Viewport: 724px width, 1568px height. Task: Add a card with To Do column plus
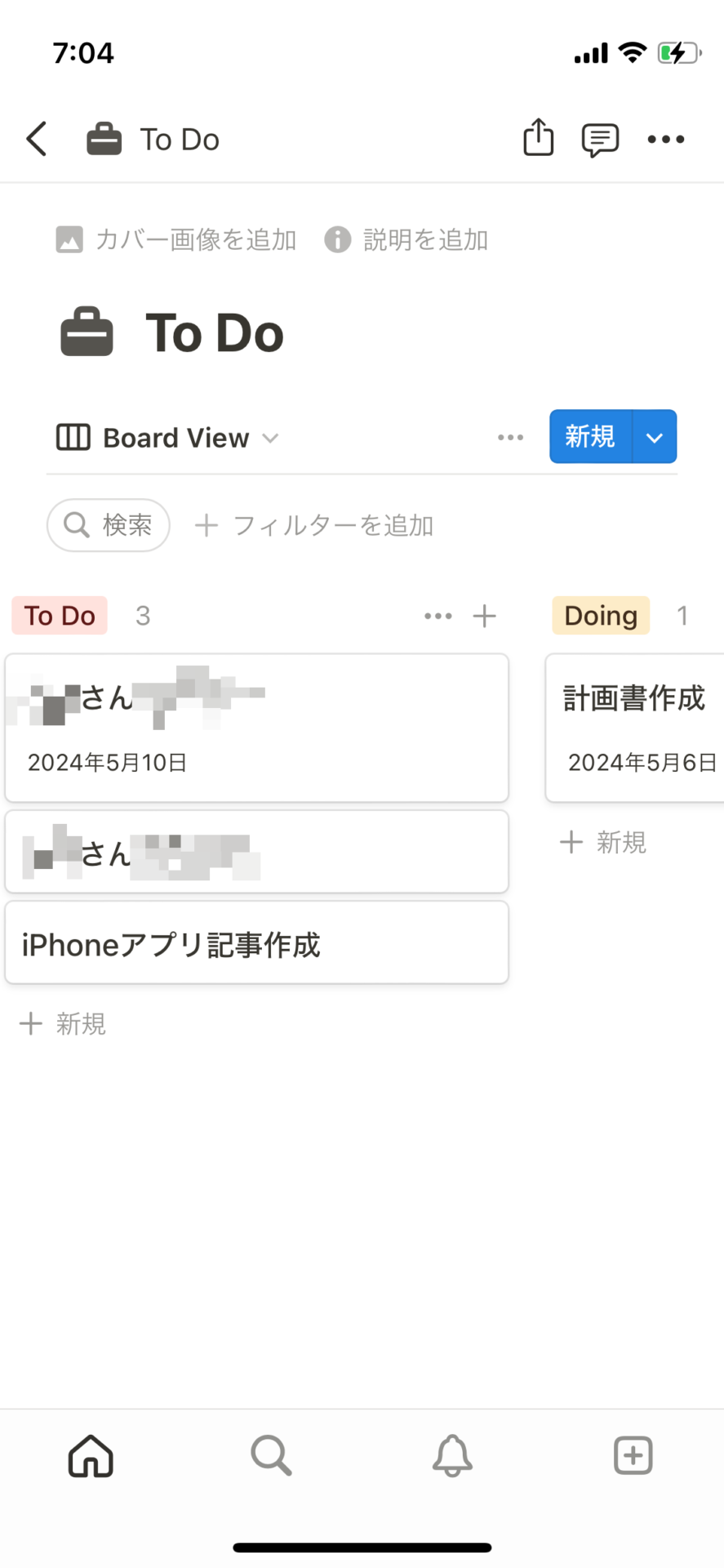coord(485,616)
